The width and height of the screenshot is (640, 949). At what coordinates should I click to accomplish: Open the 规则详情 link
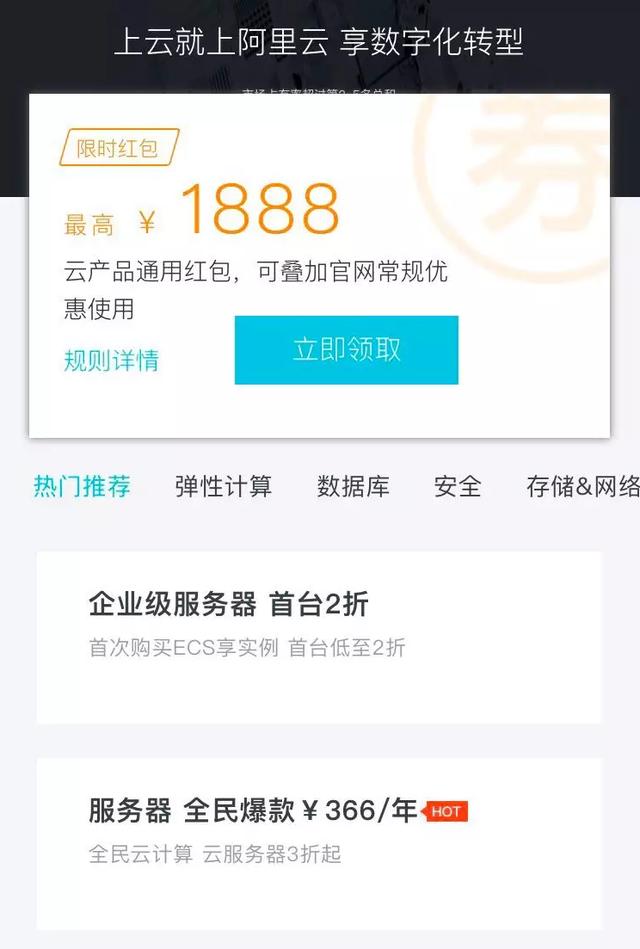click(111, 361)
